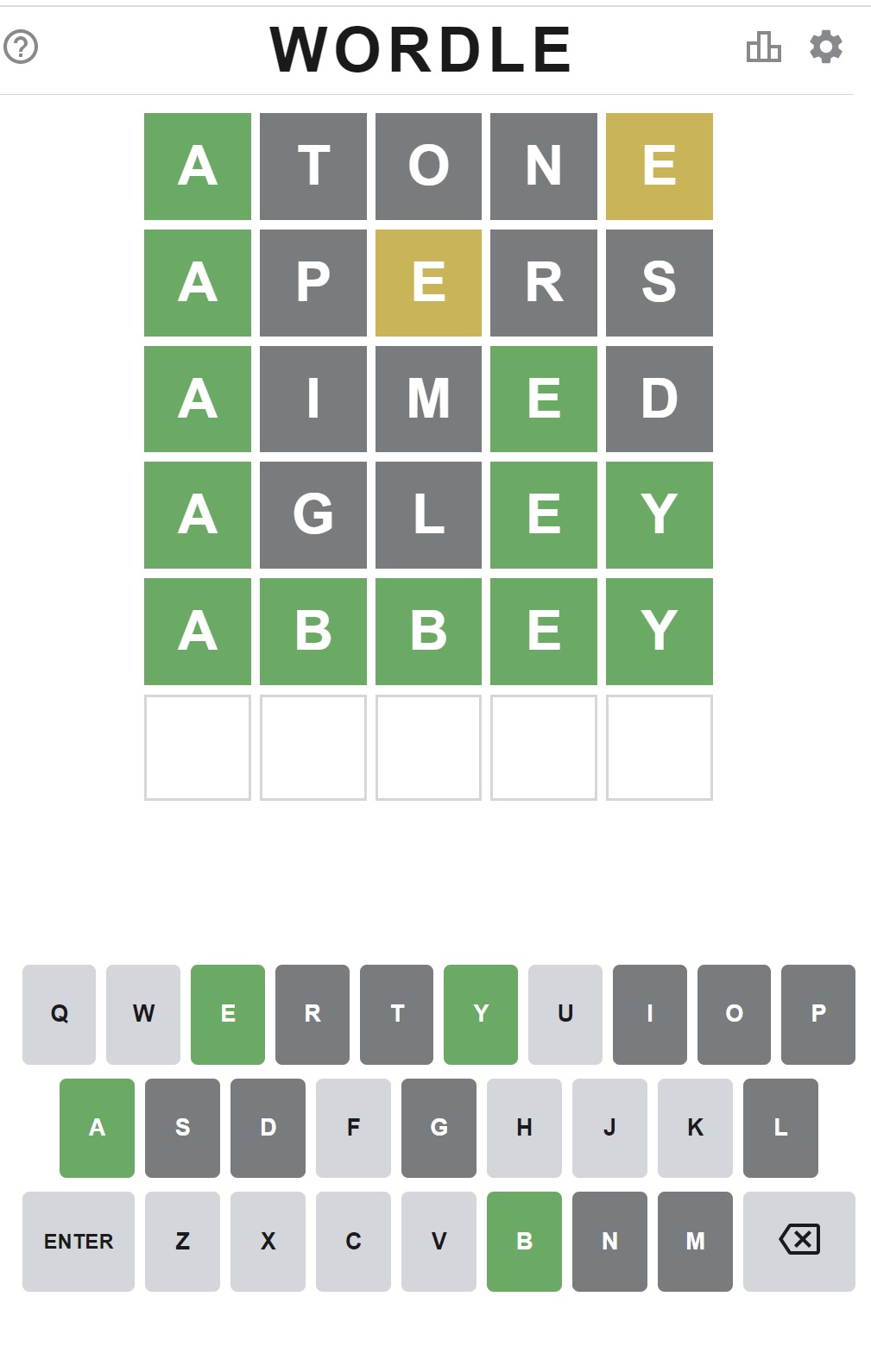Image resolution: width=871 pixels, height=1372 pixels.
Task: Tap the green E key
Action: point(228,1014)
